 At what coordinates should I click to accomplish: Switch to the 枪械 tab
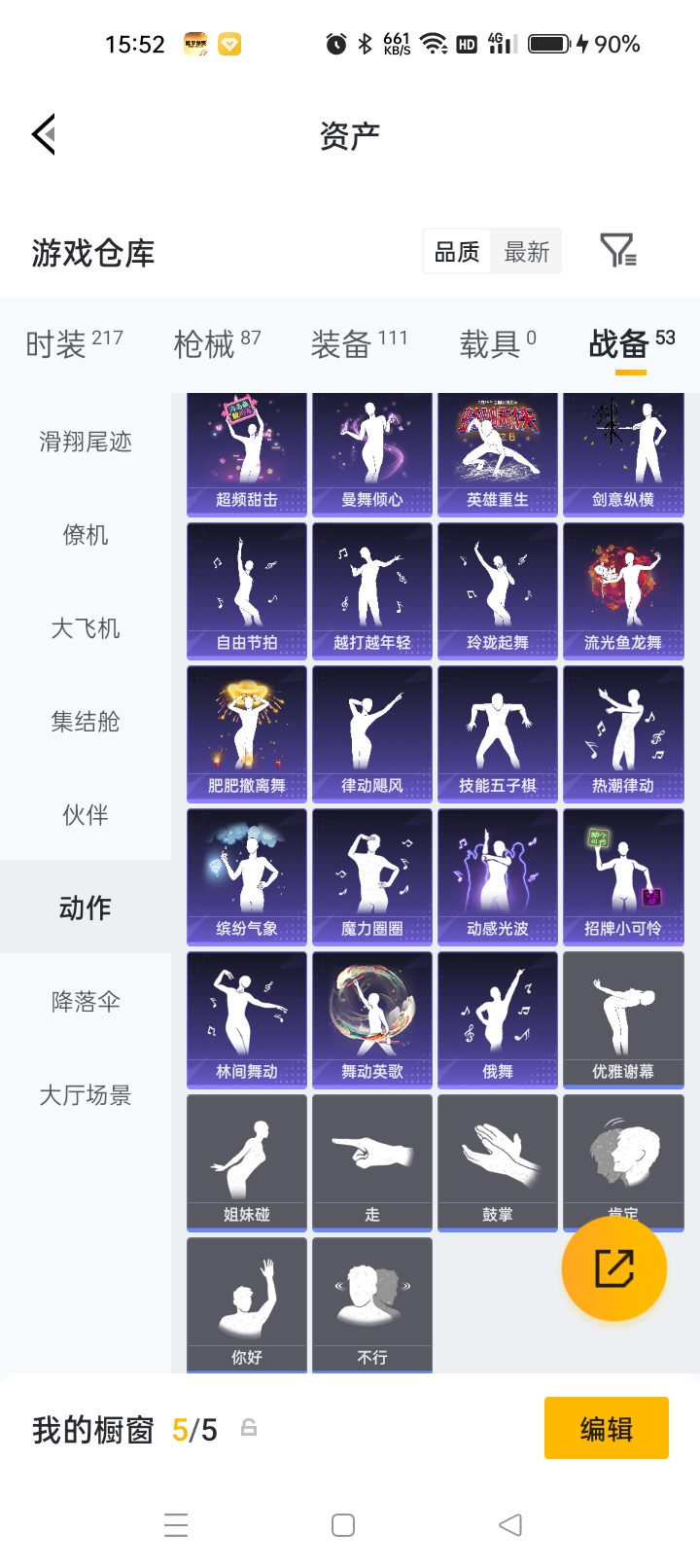point(217,343)
